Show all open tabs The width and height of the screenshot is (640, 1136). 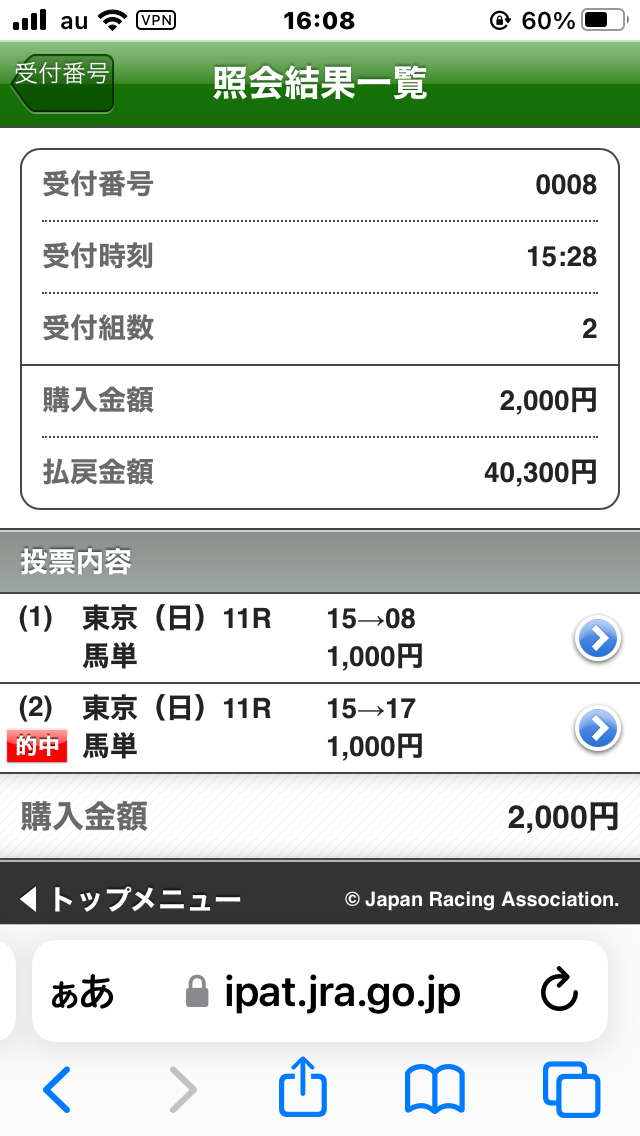pyautogui.click(x=571, y=1089)
